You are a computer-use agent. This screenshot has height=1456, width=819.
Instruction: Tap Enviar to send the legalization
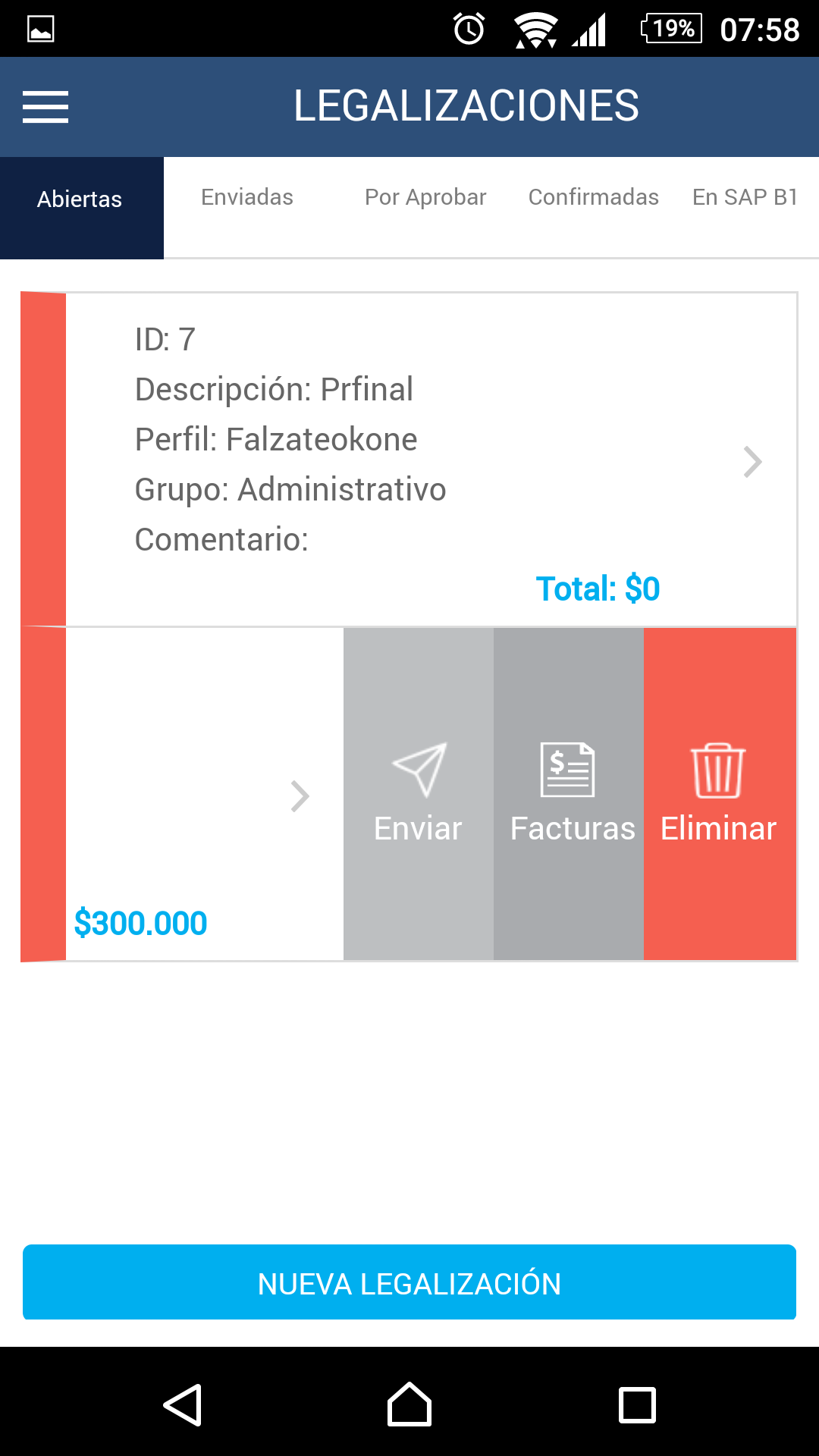pyautogui.click(x=418, y=794)
